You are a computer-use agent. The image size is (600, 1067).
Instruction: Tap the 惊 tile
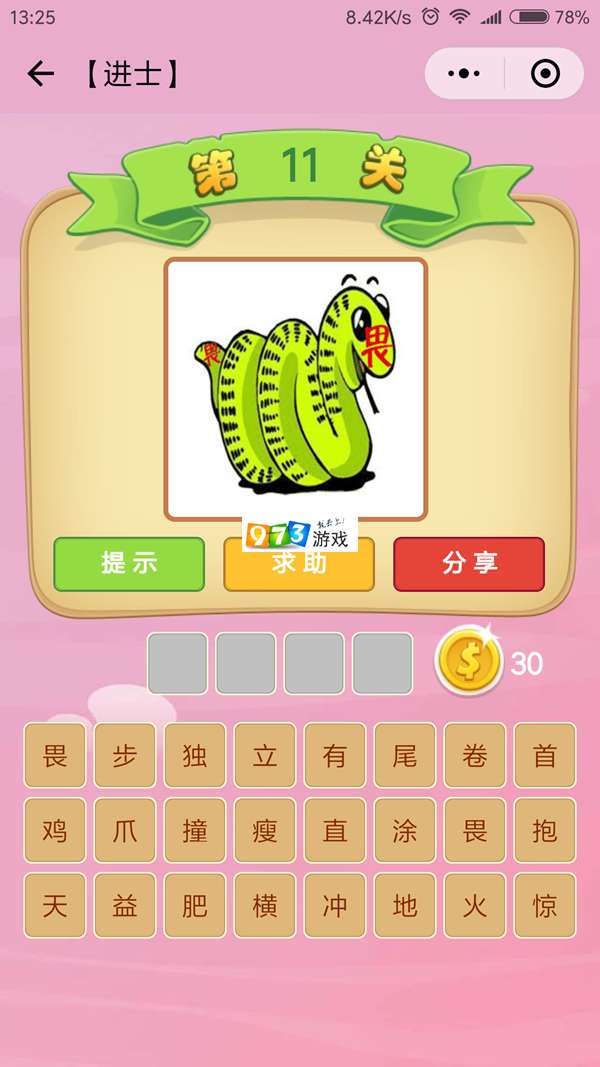point(545,905)
